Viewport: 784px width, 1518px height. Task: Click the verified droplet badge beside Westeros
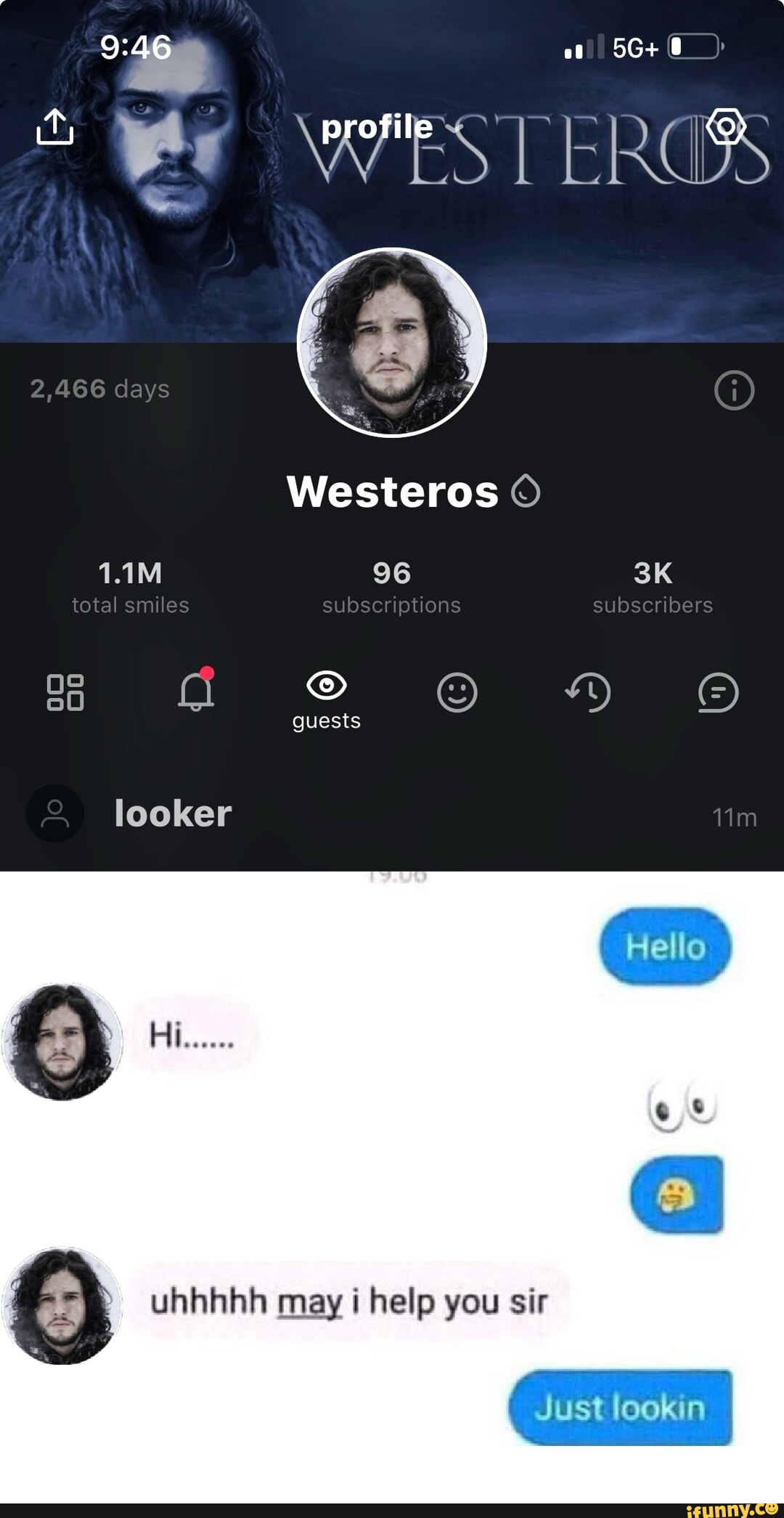(x=524, y=493)
